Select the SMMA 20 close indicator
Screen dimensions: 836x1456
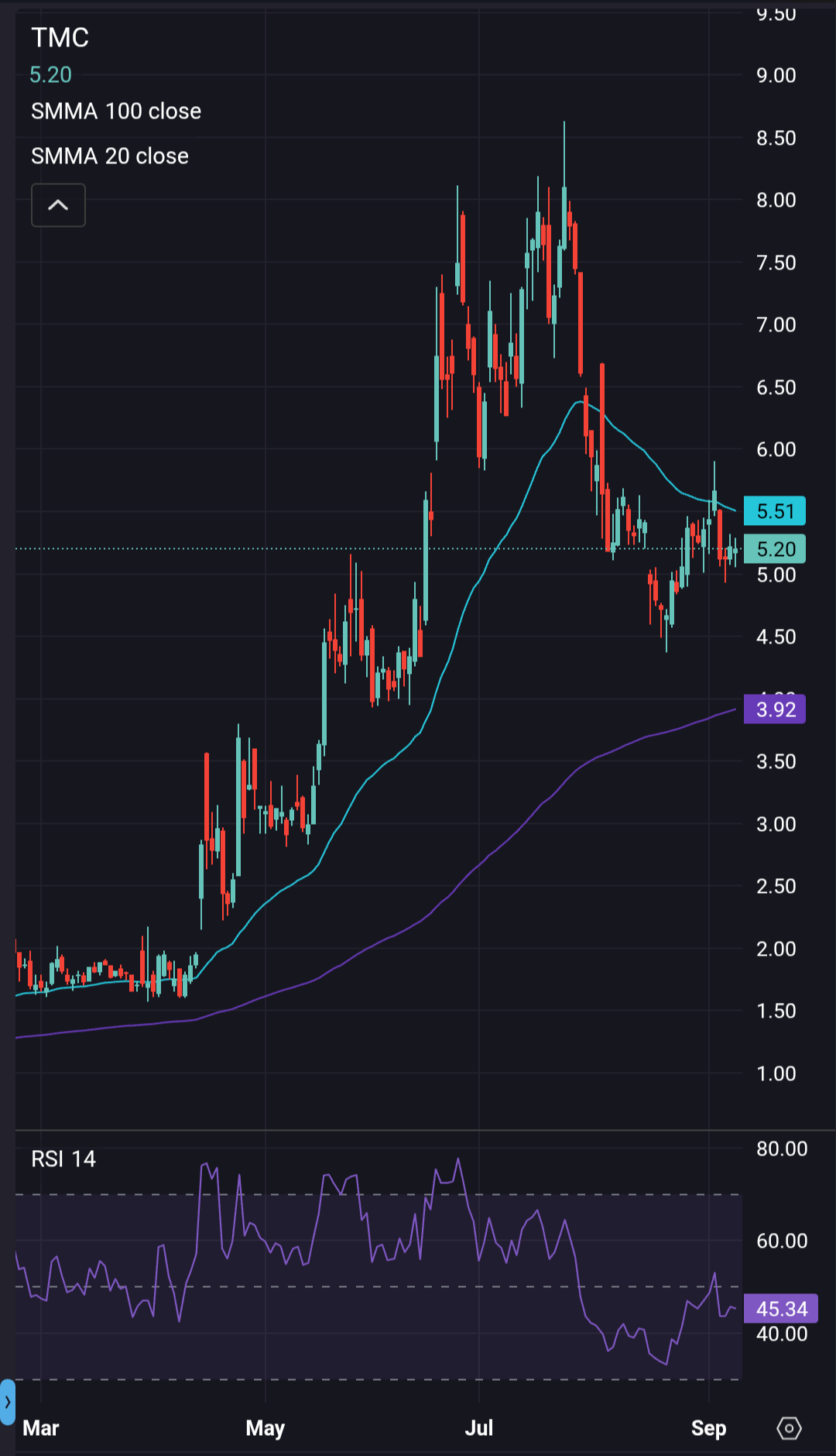(110, 156)
